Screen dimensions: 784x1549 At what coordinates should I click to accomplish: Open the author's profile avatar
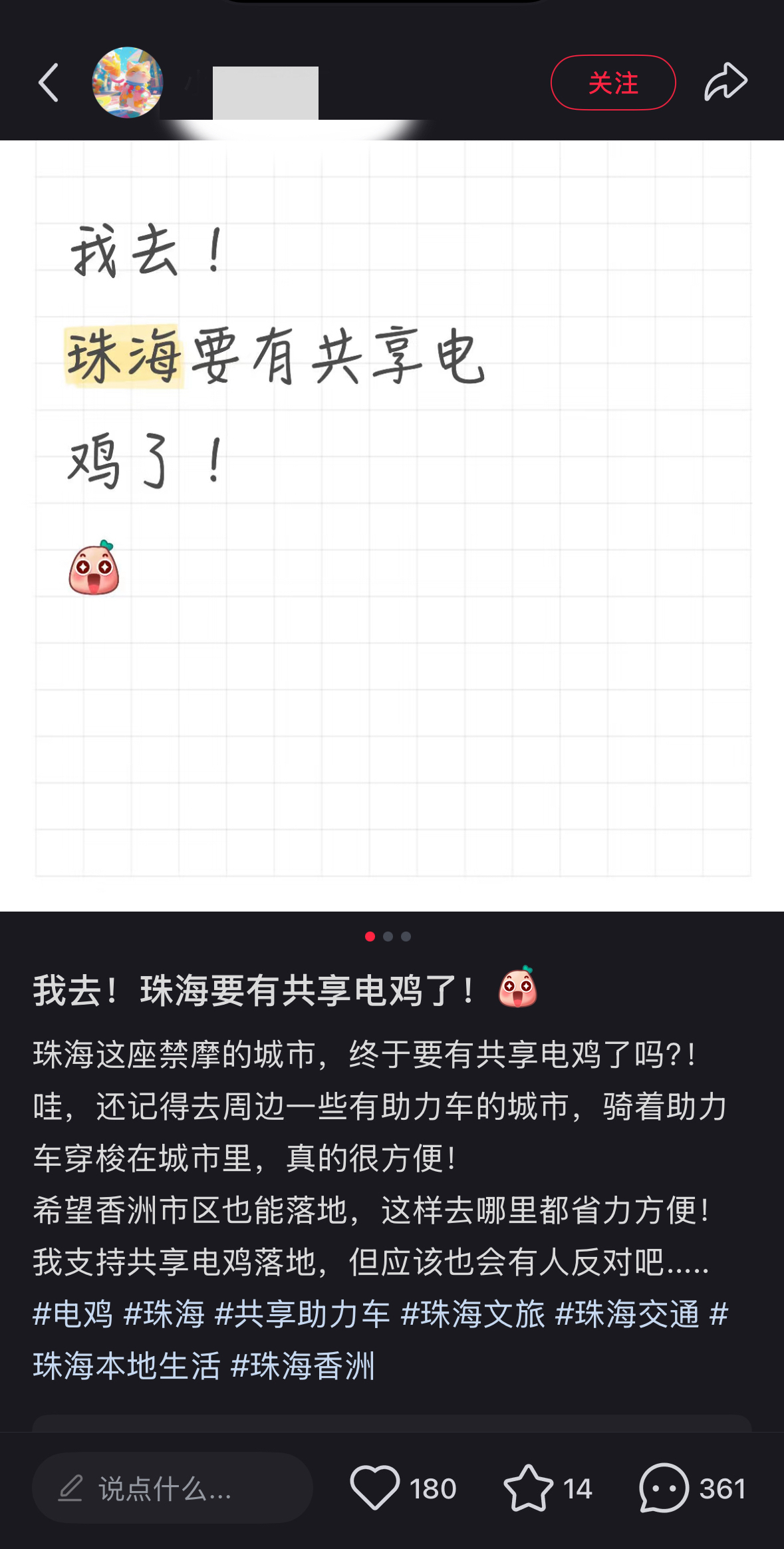[x=127, y=83]
